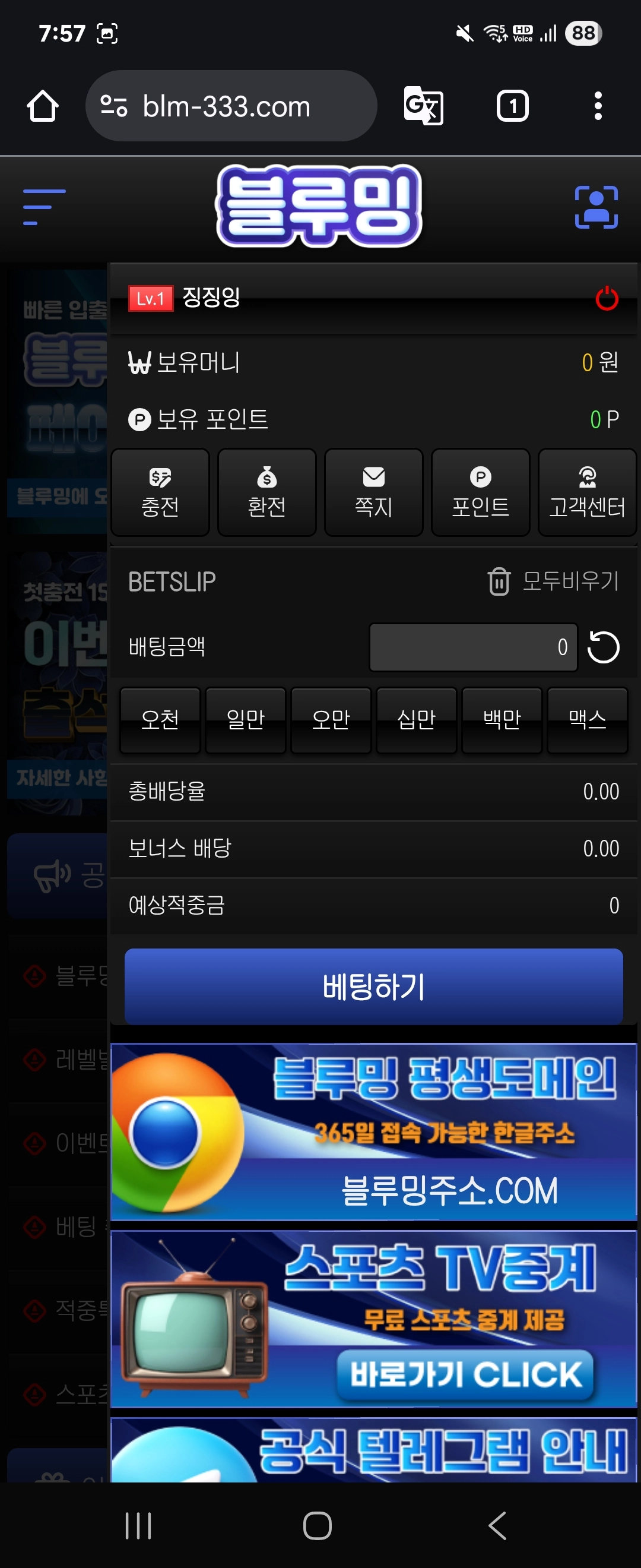Tap the user profile icon
Image resolution: width=641 pixels, height=1568 pixels.
click(596, 207)
